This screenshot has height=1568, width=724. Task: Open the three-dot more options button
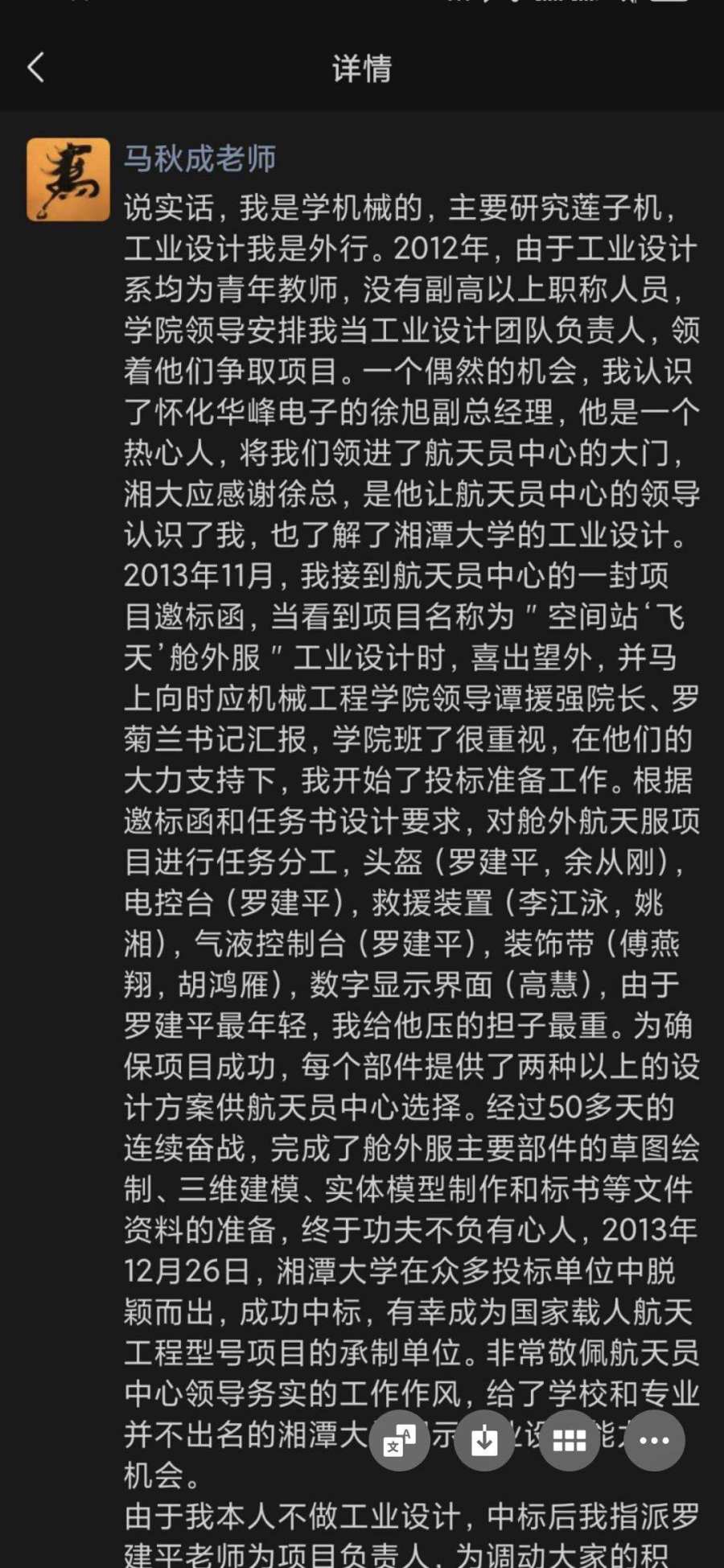(x=654, y=1440)
